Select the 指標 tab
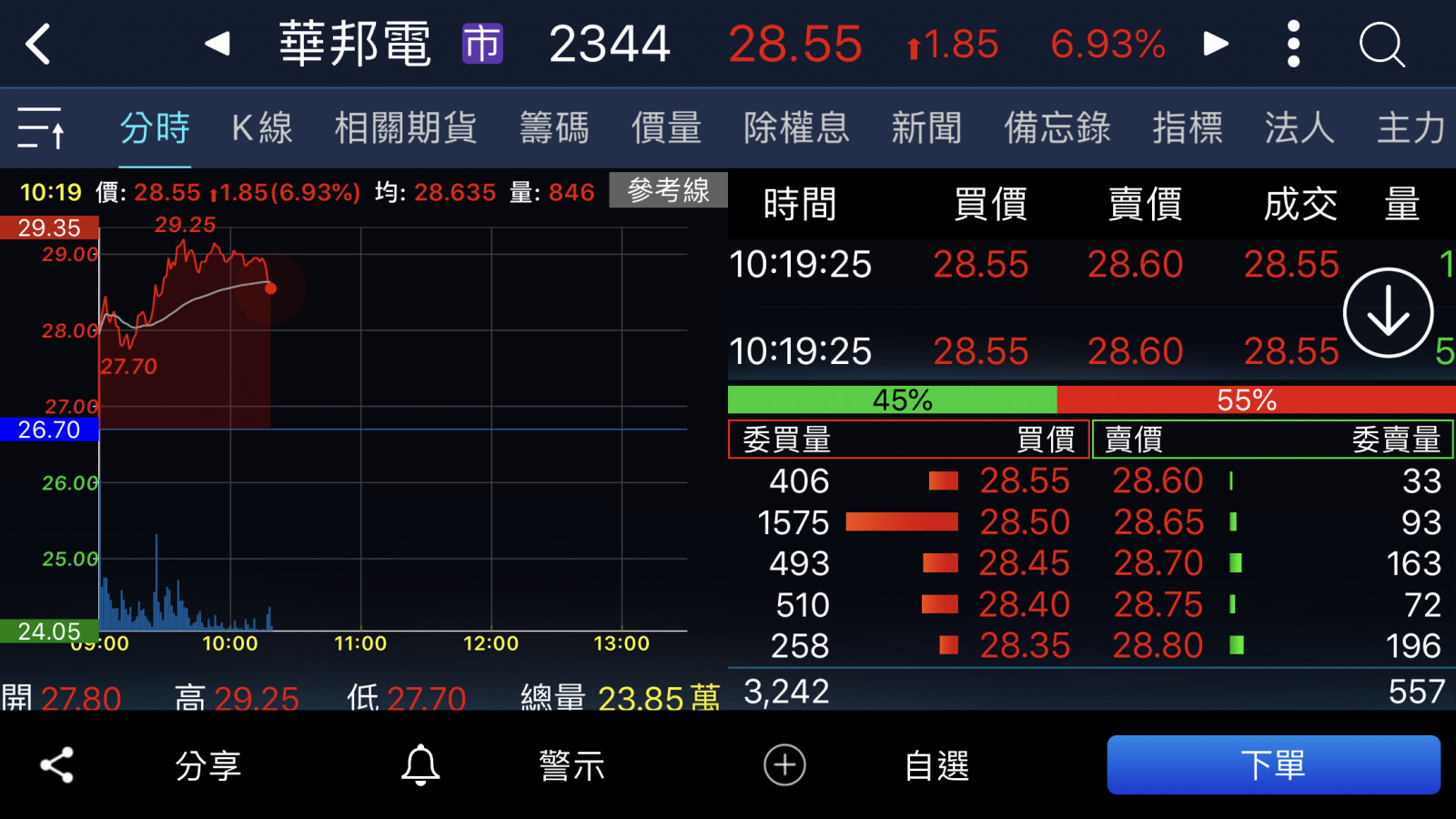The height and width of the screenshot is (819, 1456). click(x=1188, y=127)
